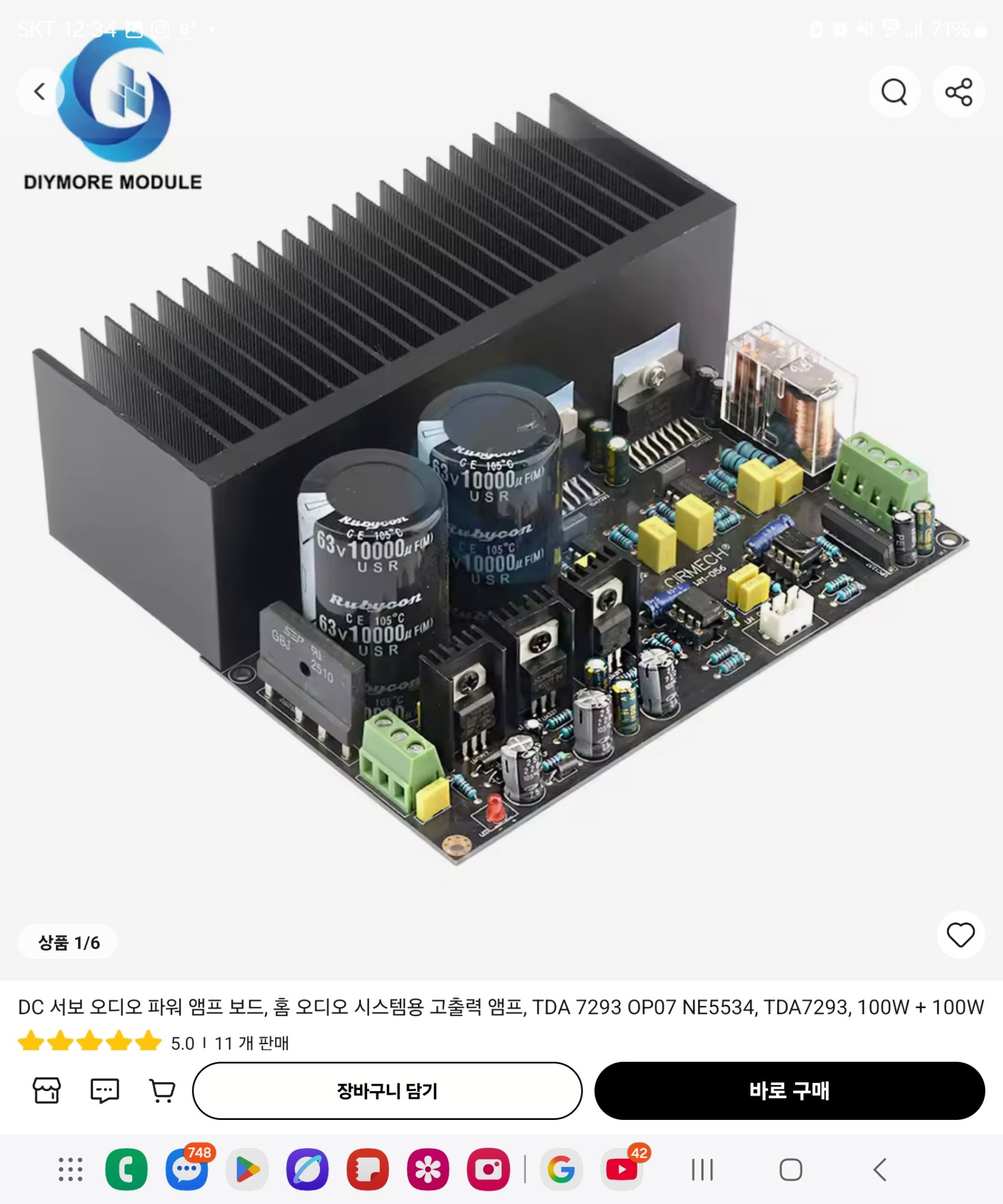Go to the home screen
1003x1204 pixels.
pos(790,1169)
